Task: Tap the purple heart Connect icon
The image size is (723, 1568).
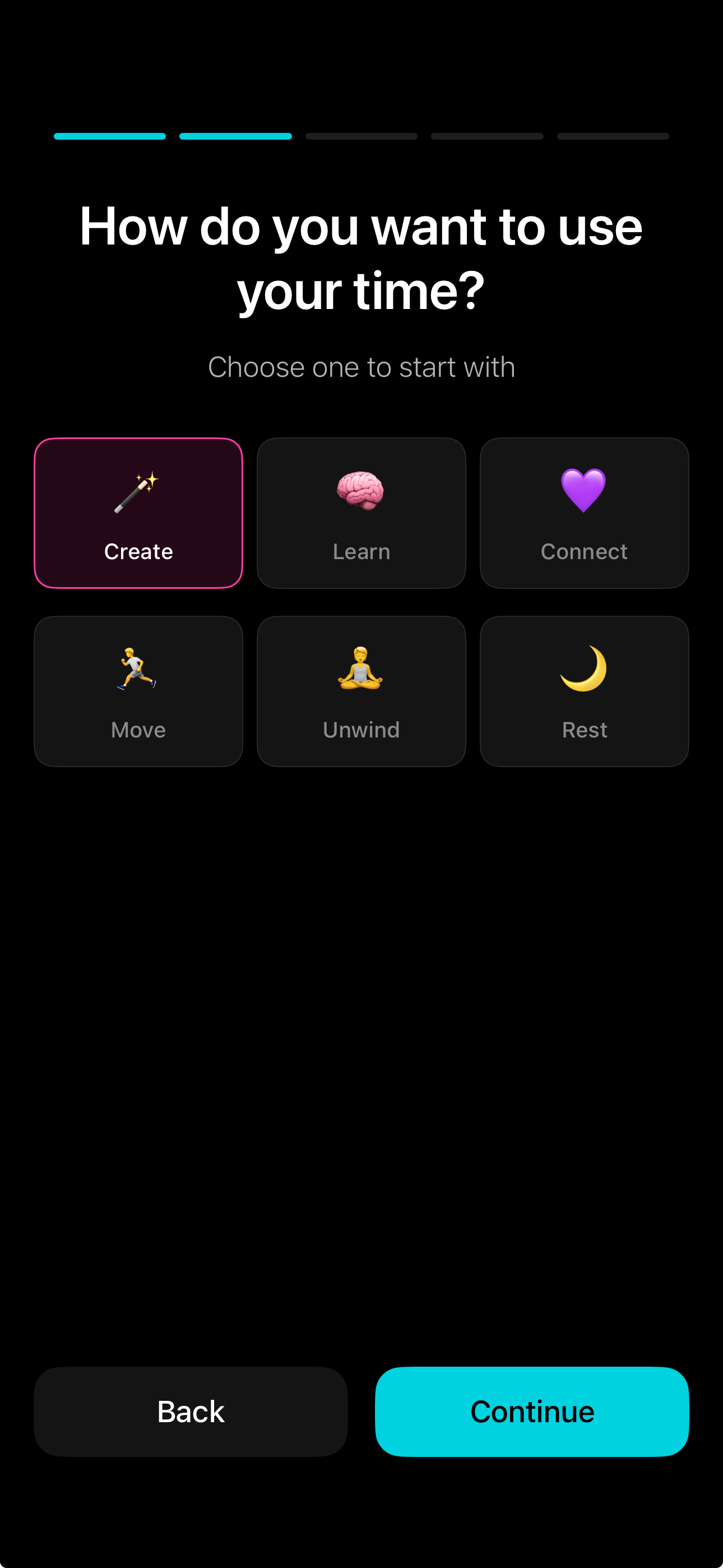Action: click(x=584, y=492)
